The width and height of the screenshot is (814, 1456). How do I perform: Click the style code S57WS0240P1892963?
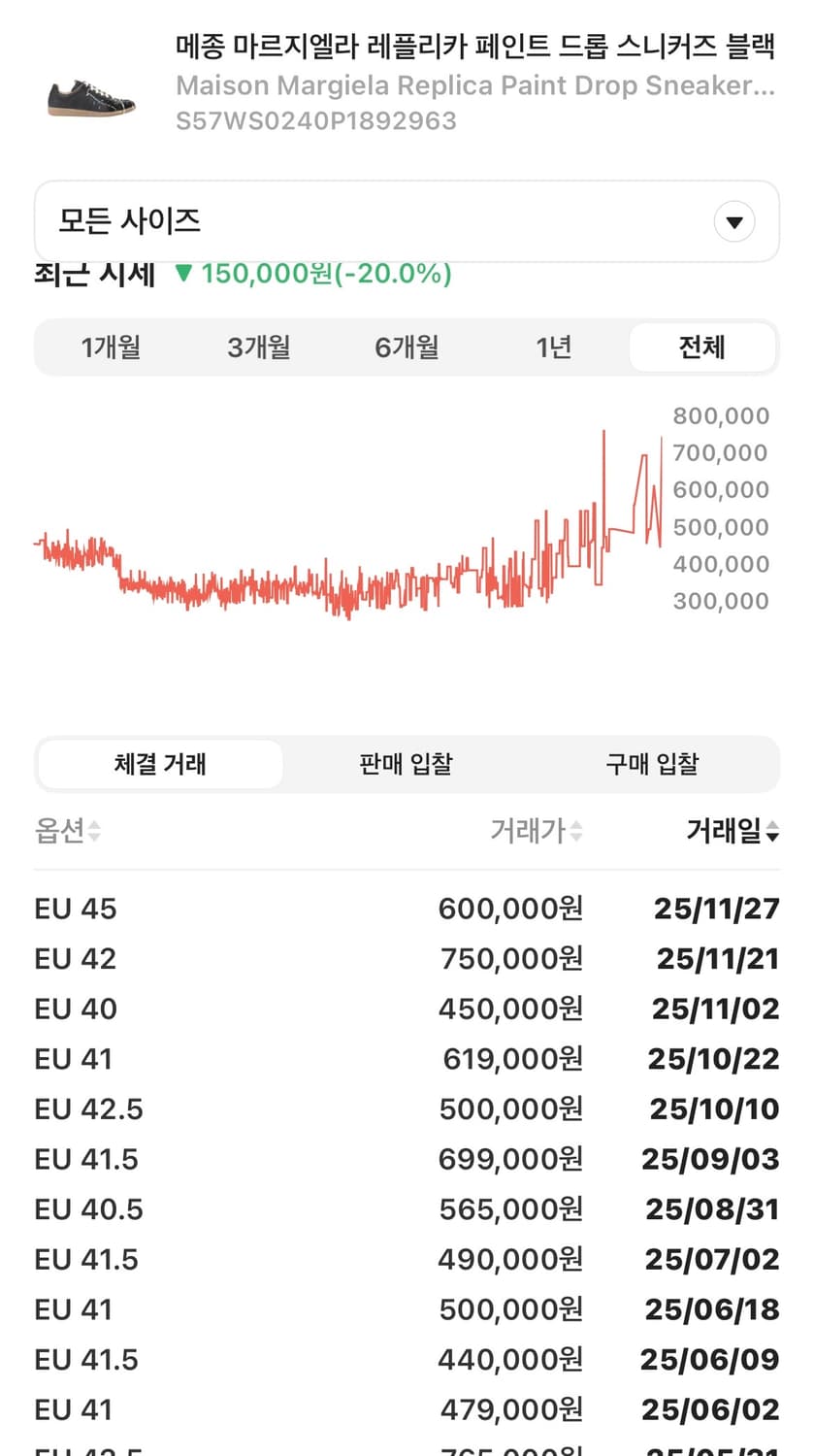click(x=315, y=121)
